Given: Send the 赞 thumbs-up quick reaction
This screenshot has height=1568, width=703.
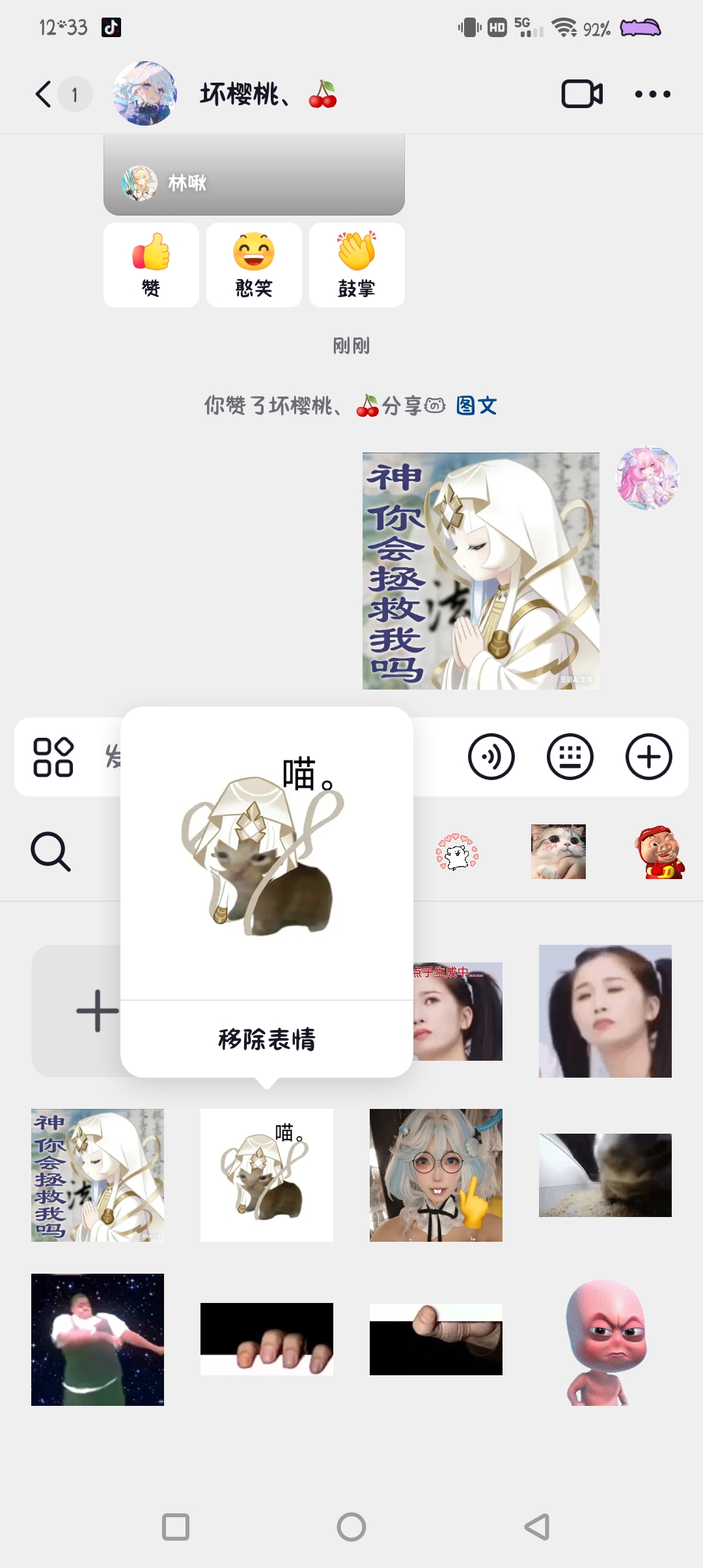Looking at the screenshot, I should click(151, 264).
